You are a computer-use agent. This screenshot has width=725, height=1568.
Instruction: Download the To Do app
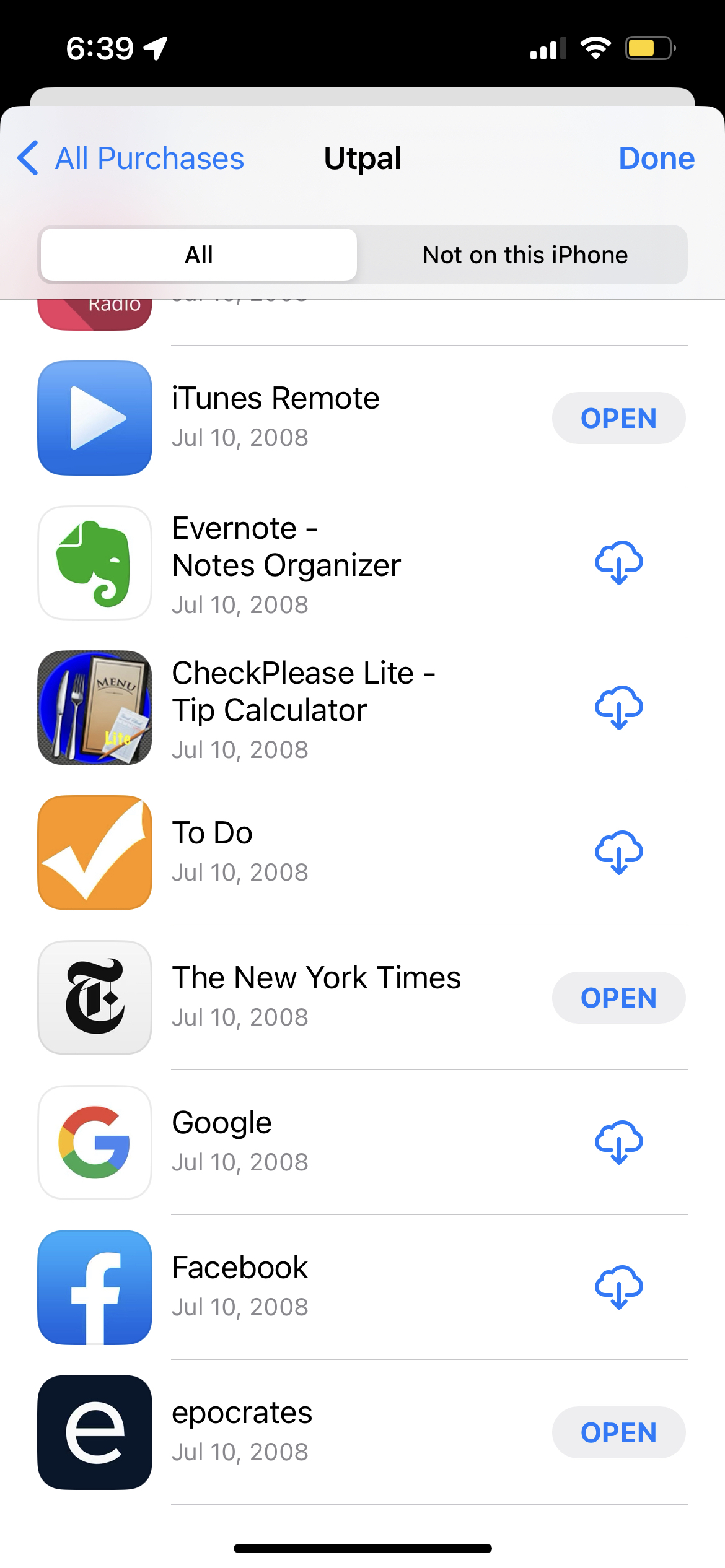(618, 853)
